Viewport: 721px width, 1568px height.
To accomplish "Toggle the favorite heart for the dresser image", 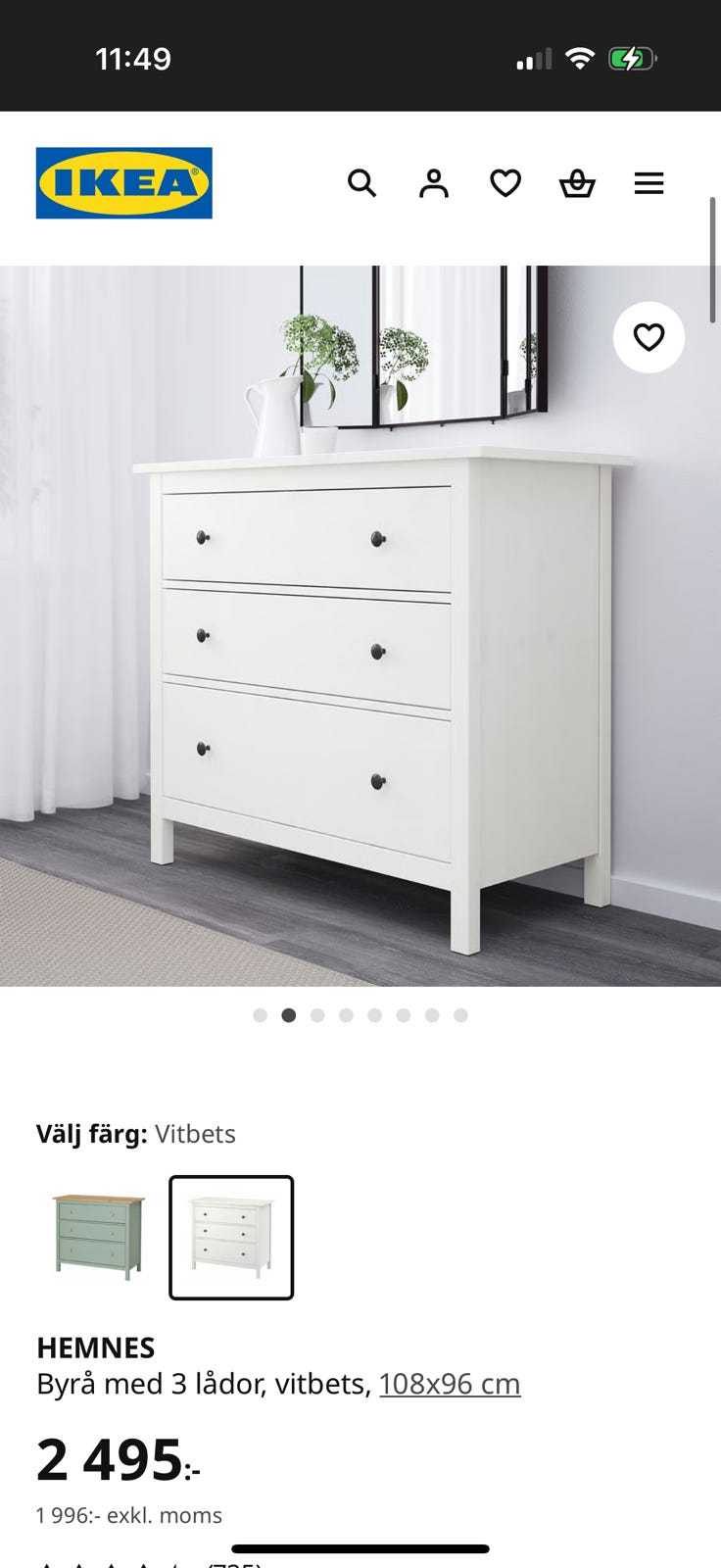I will click(649, 337).
